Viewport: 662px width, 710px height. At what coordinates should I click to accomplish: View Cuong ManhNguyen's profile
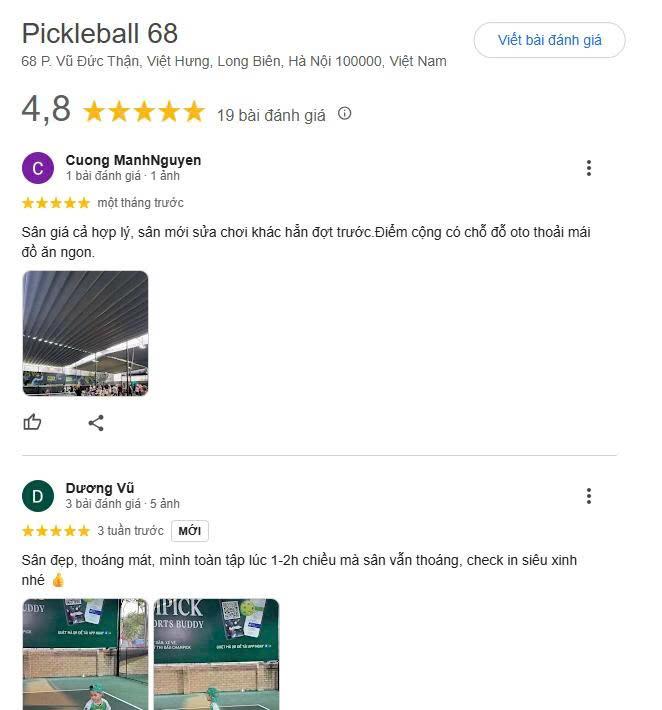tap(133, 160)
